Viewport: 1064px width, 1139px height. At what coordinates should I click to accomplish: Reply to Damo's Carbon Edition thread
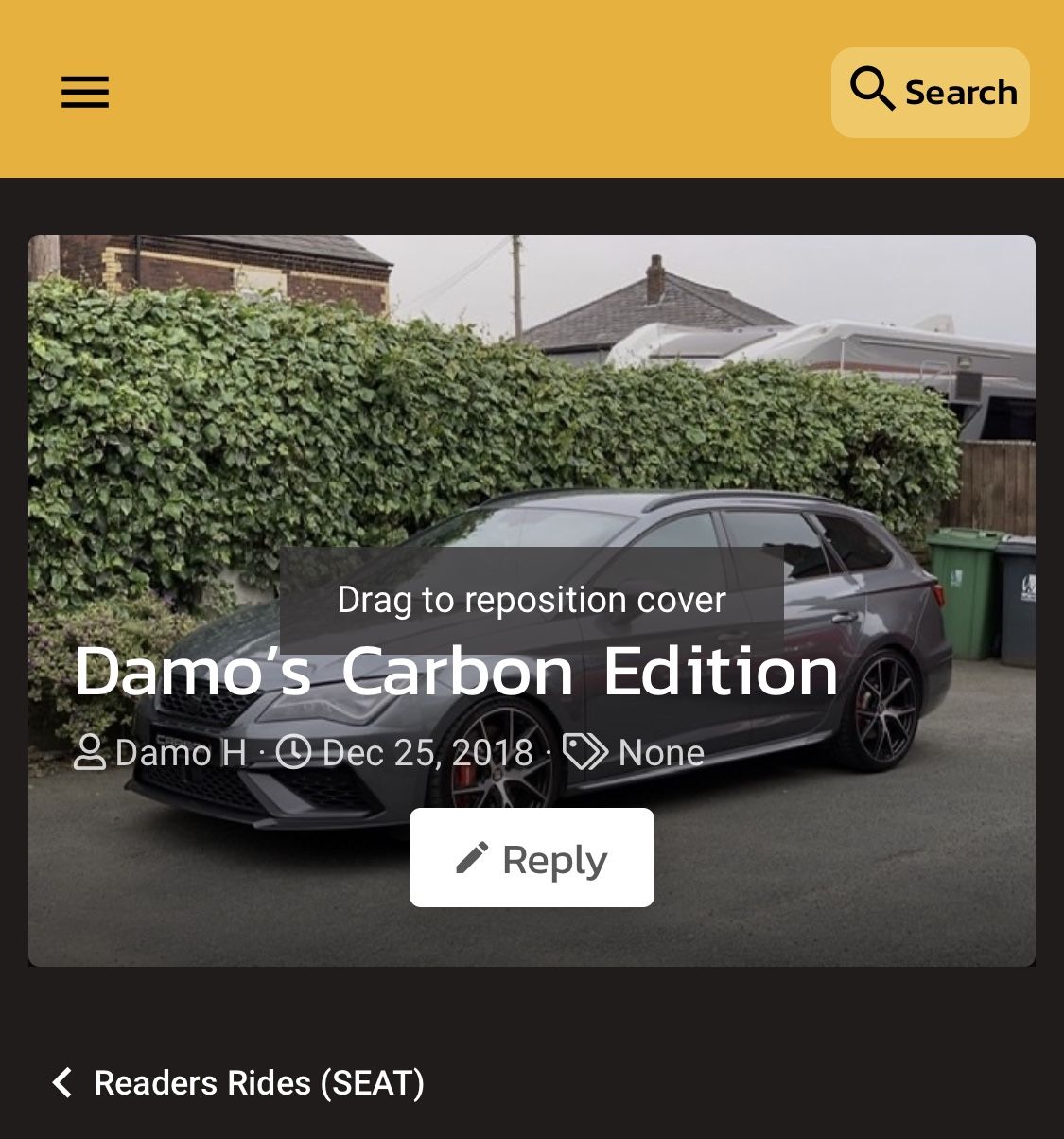[532, 858]
